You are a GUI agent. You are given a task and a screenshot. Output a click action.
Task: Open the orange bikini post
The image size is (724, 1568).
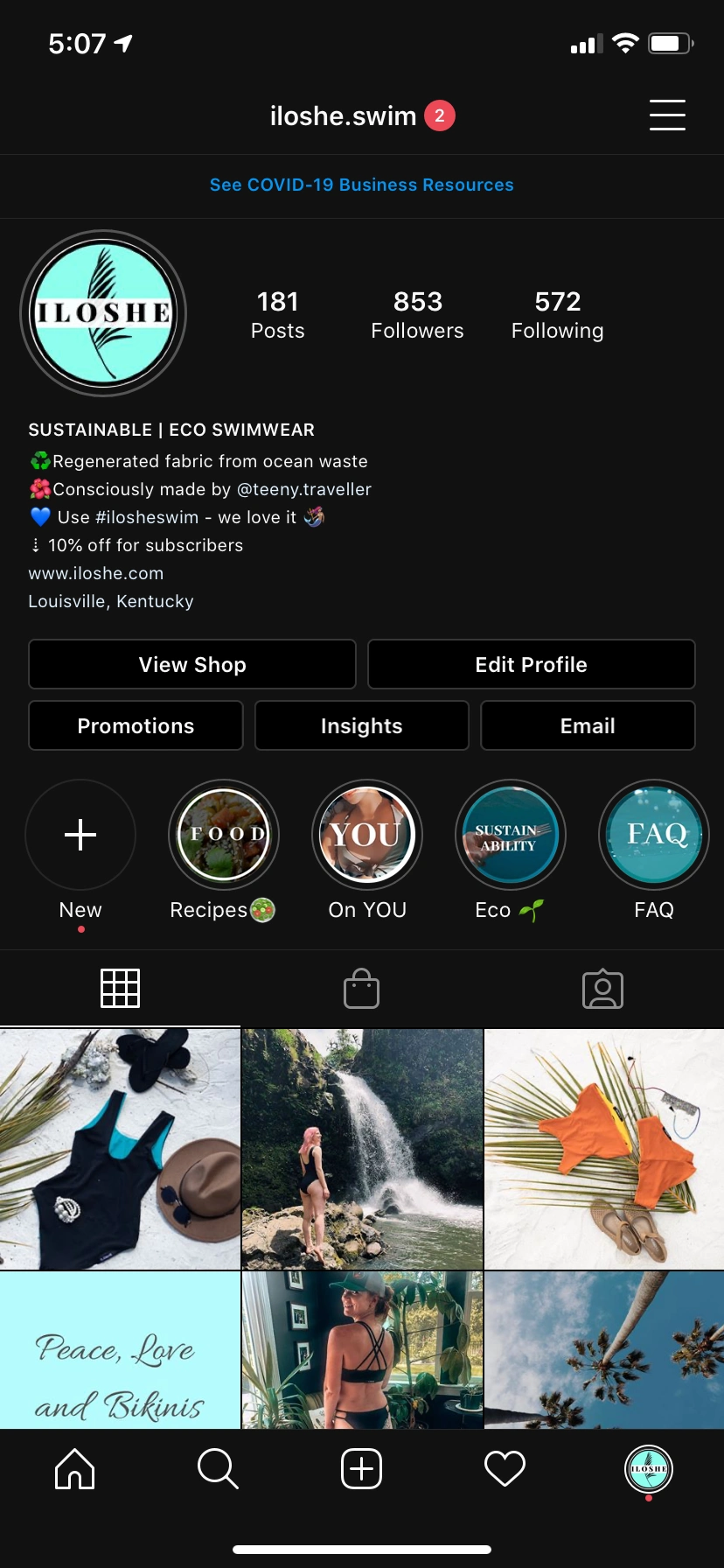click(604, 1149)
